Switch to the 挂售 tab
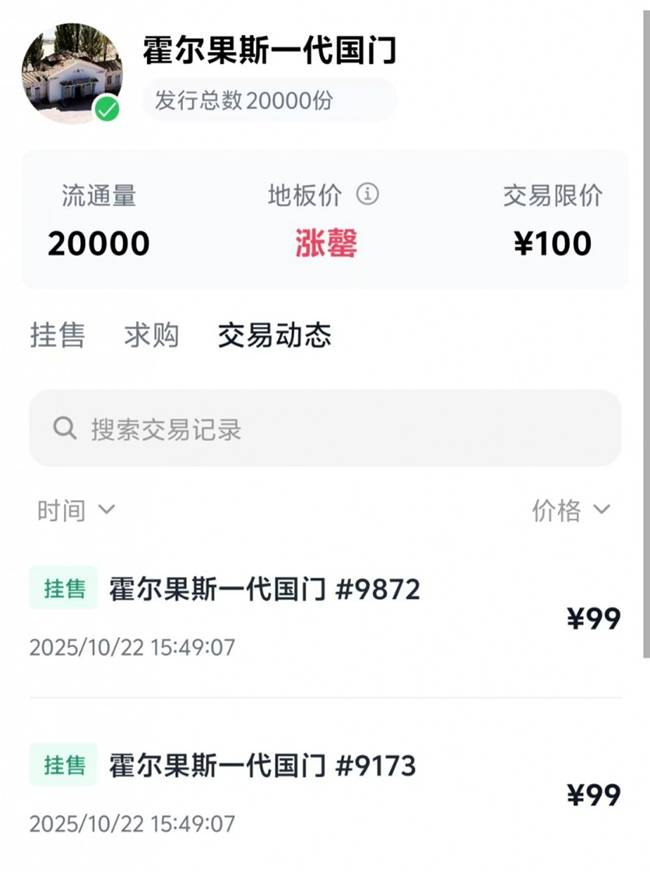 [x=57, y=335]
